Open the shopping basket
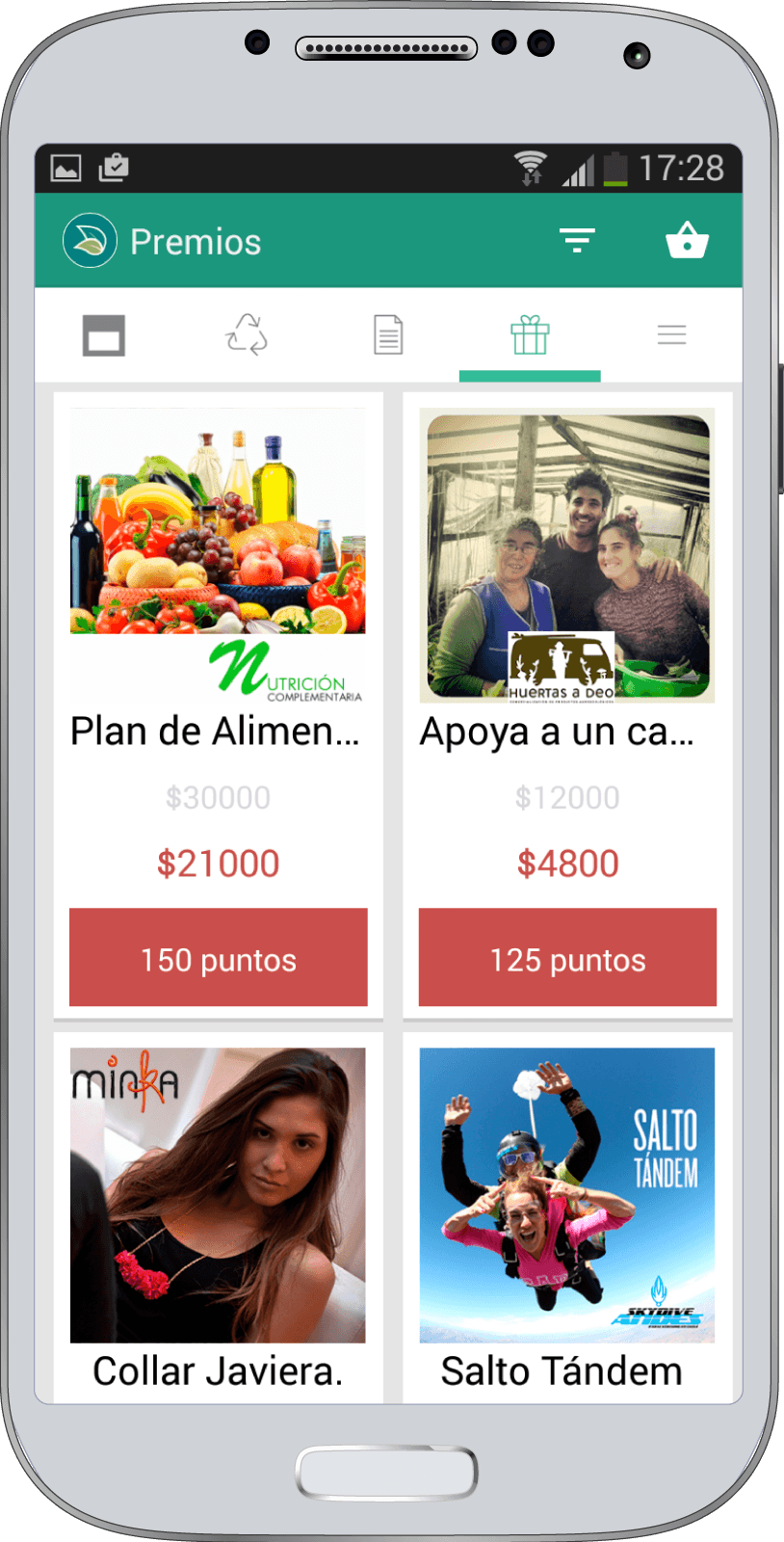Viewport: 784px width, 1542px height. 687,240
